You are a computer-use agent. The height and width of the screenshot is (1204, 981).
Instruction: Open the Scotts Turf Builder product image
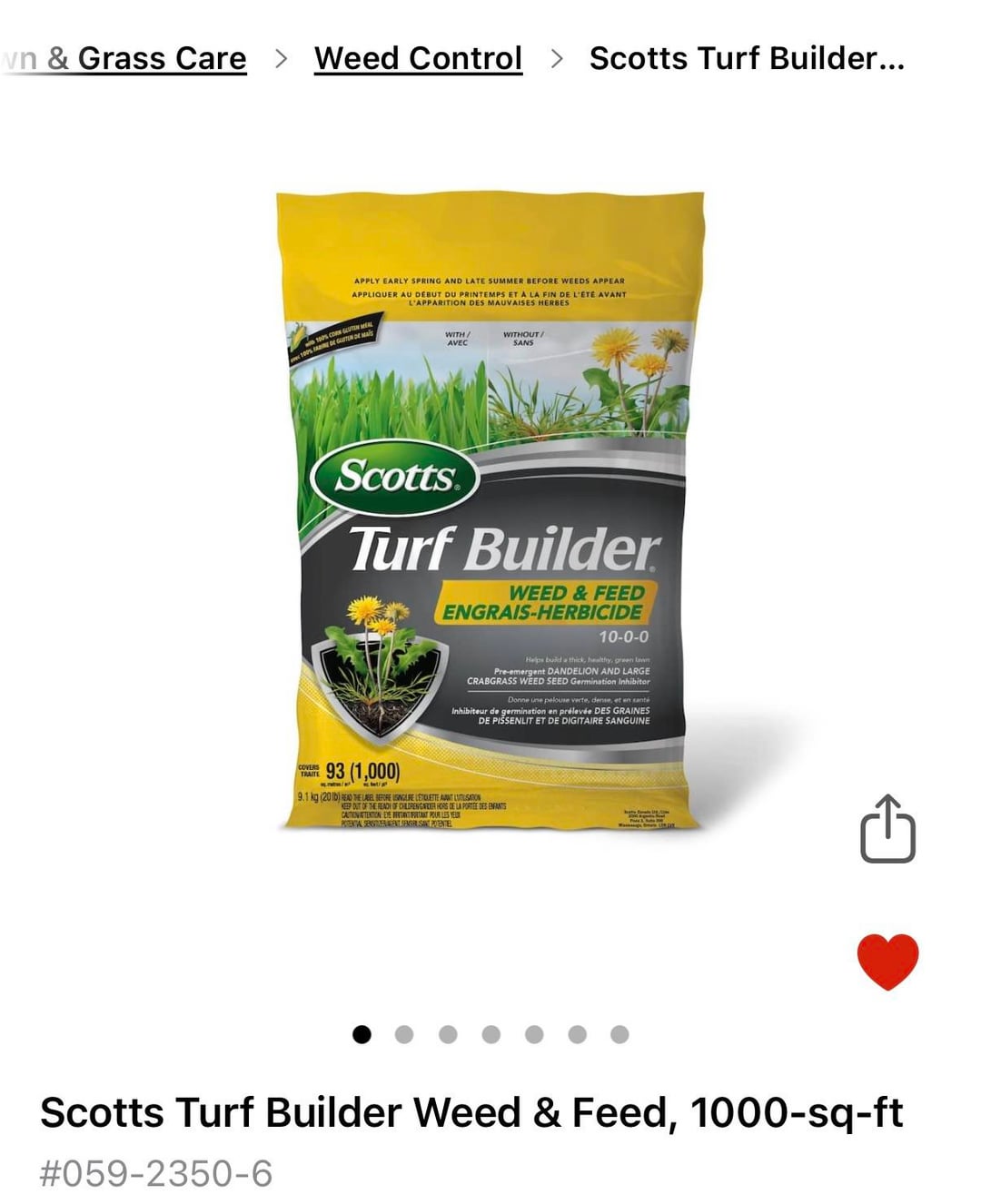point(490,508)
